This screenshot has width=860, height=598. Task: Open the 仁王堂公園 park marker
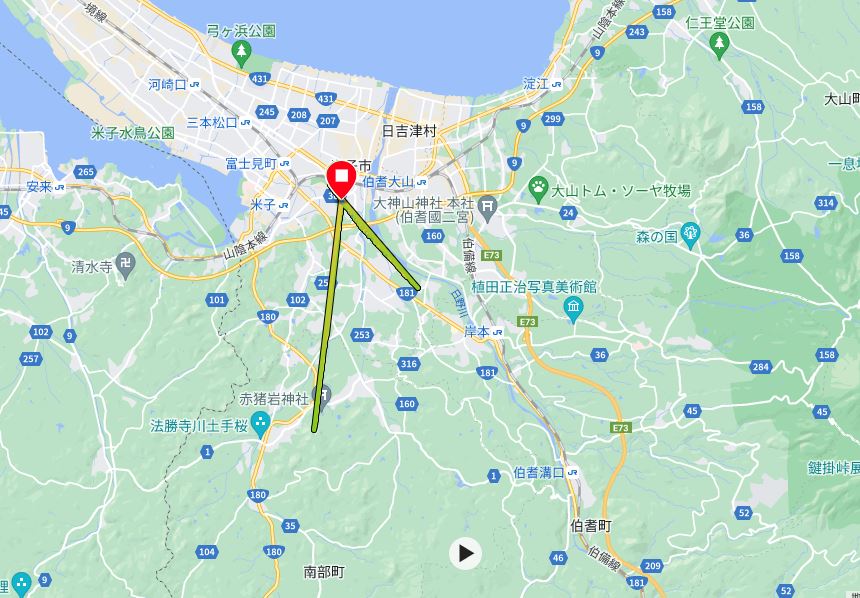click(x=718, y=41)
